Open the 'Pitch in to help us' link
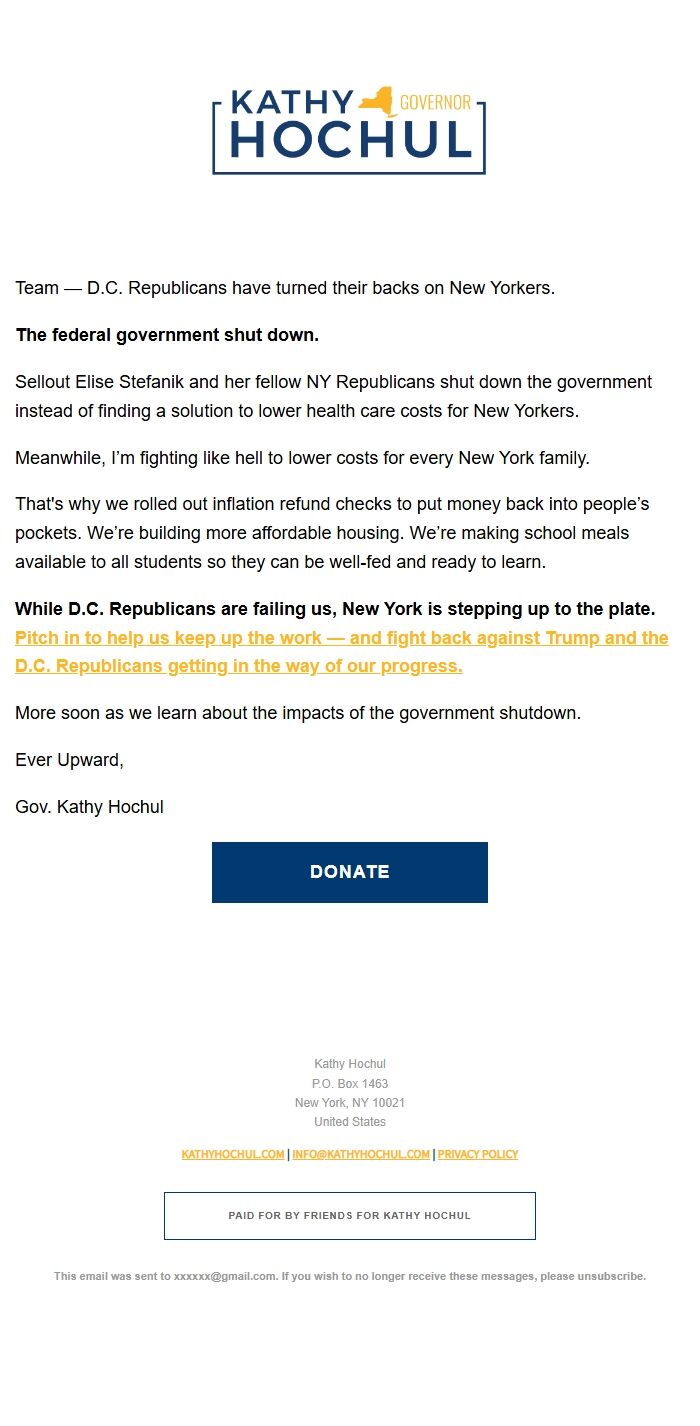 tap(340, 638)
